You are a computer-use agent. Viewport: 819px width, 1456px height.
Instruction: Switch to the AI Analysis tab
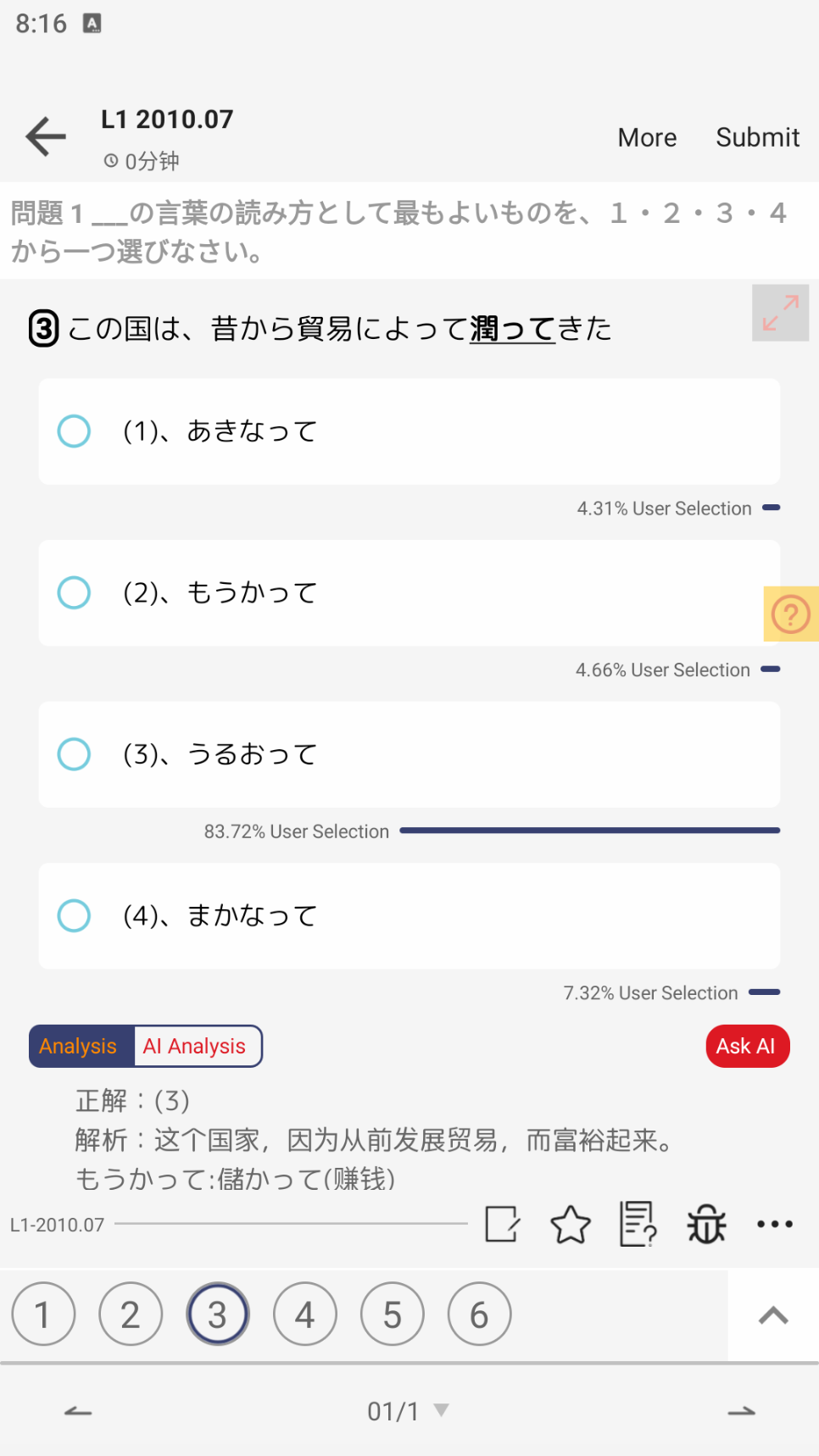(x=196, y=1046)
